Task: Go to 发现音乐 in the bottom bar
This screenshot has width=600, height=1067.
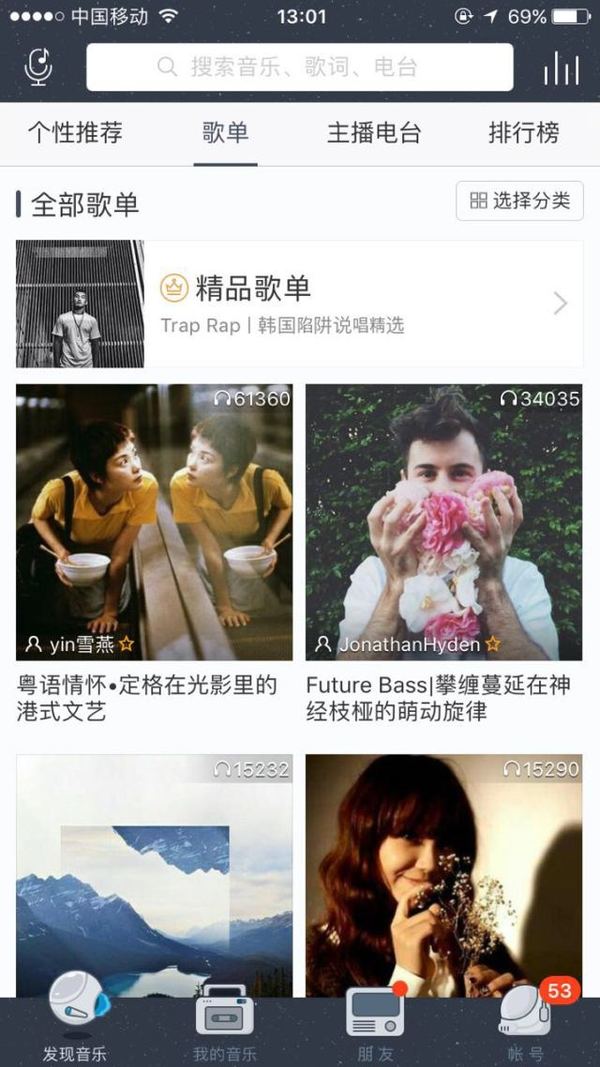Action: [75, 1025]
